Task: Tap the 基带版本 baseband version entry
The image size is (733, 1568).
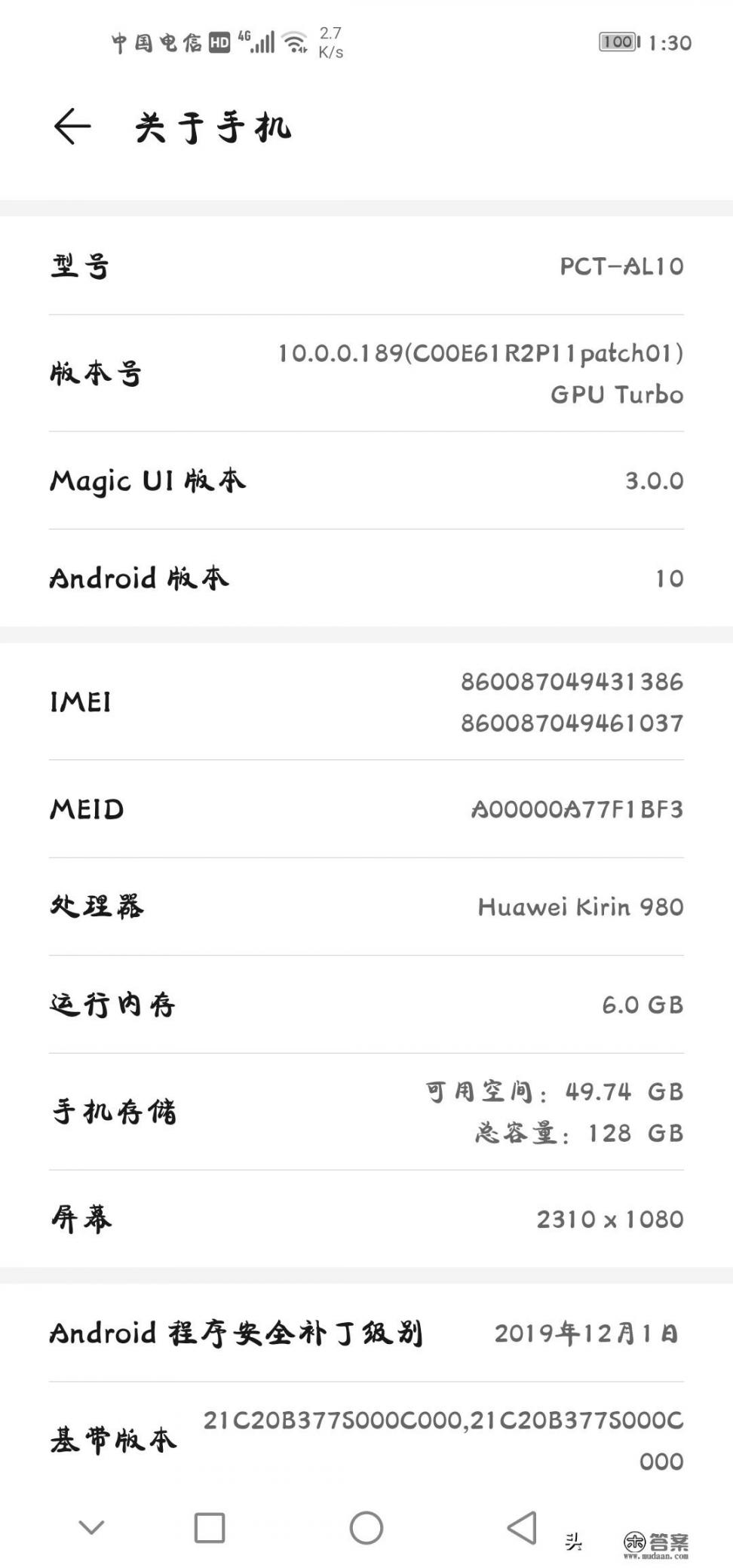Action: 366,1438
